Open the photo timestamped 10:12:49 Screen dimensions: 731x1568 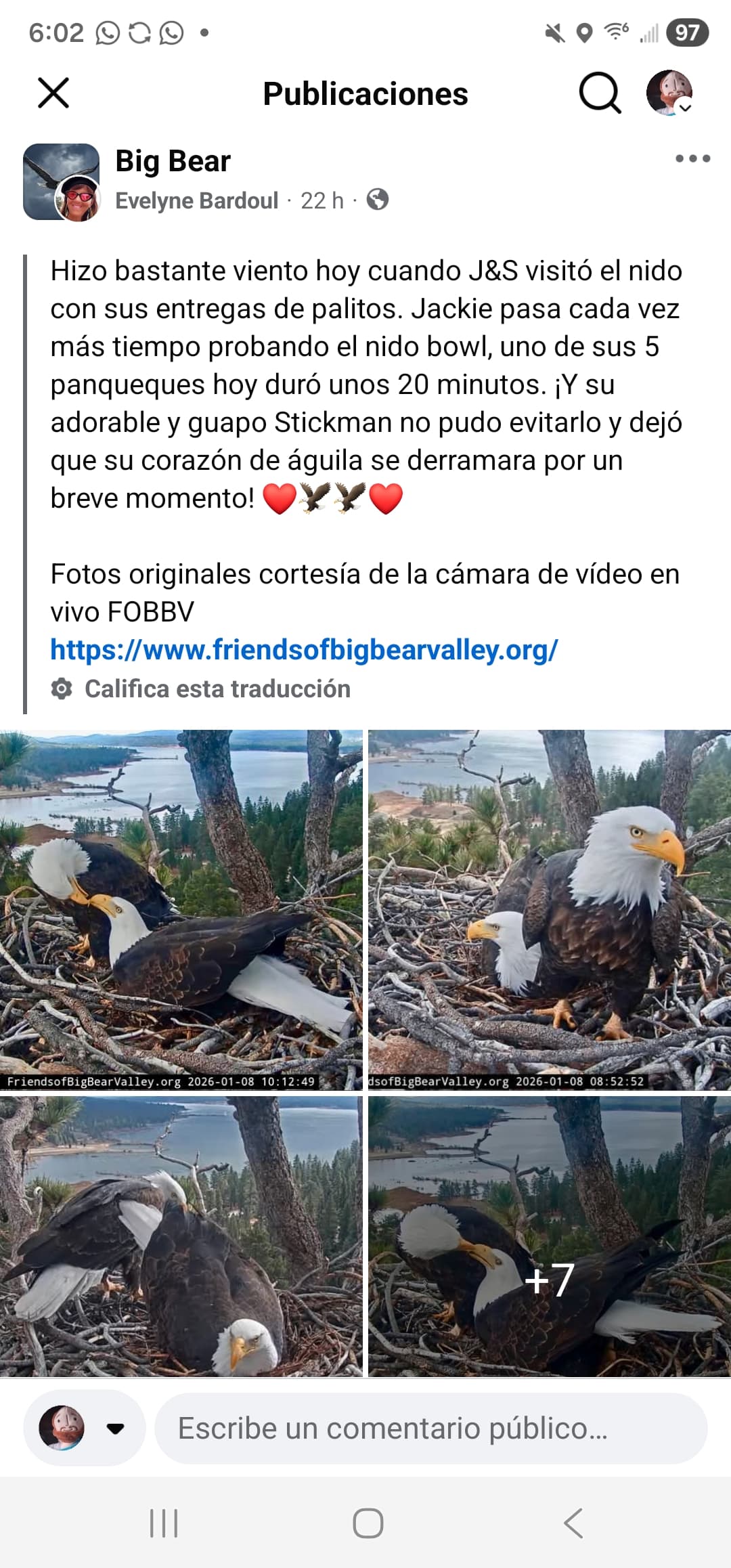[181, 909]
